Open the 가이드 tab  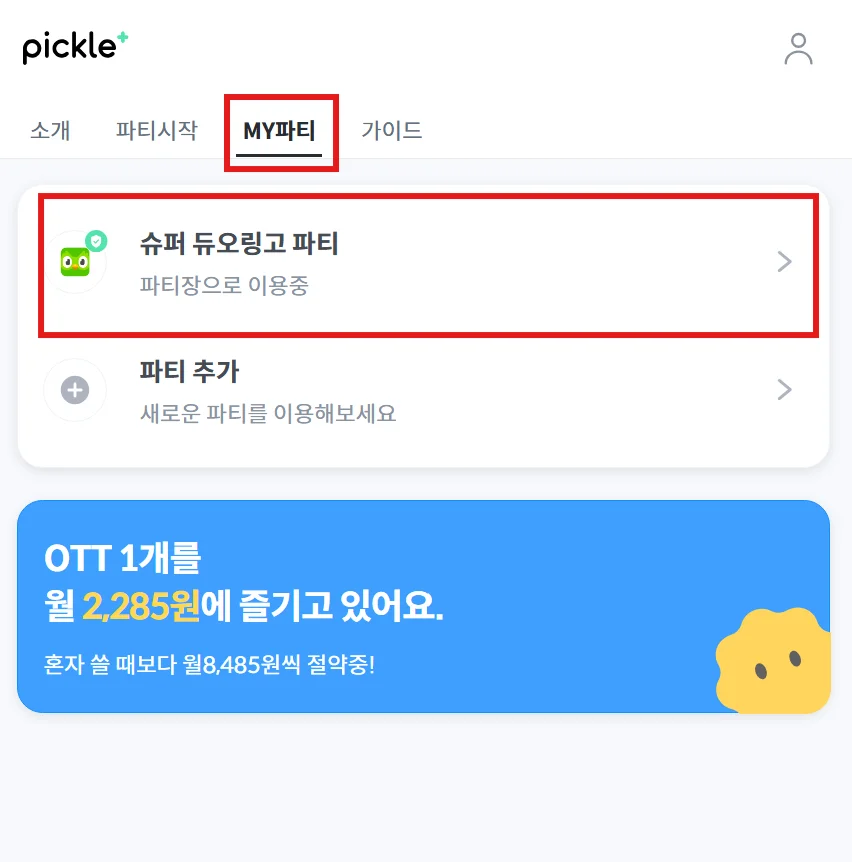[392, 130]
